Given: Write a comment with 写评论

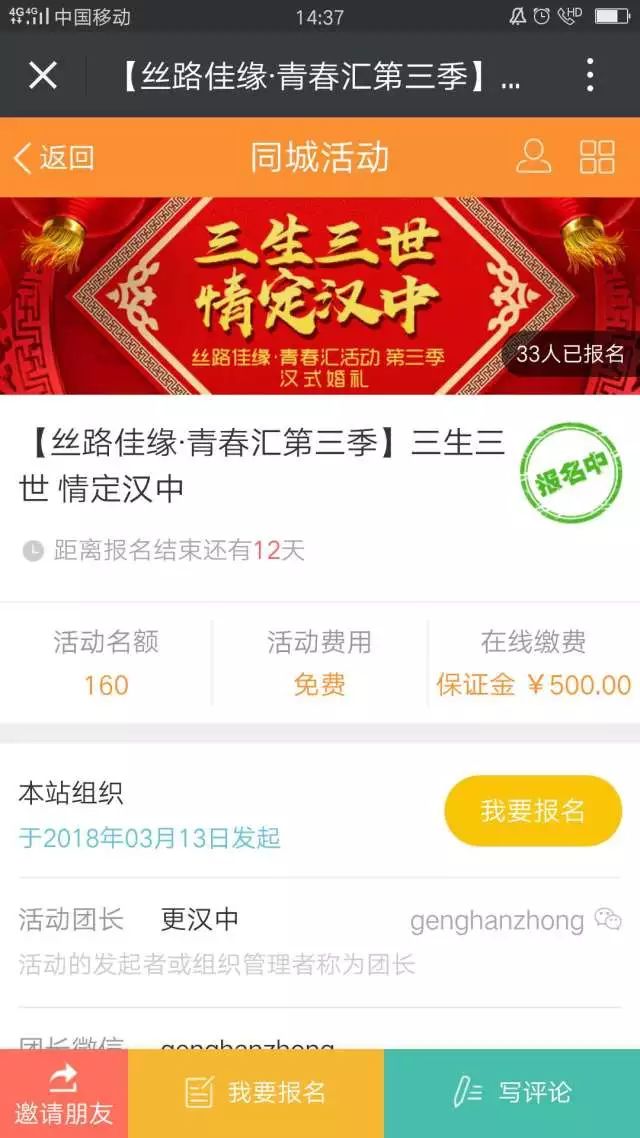Looking at the screenshot, I should pos(512,1094).
